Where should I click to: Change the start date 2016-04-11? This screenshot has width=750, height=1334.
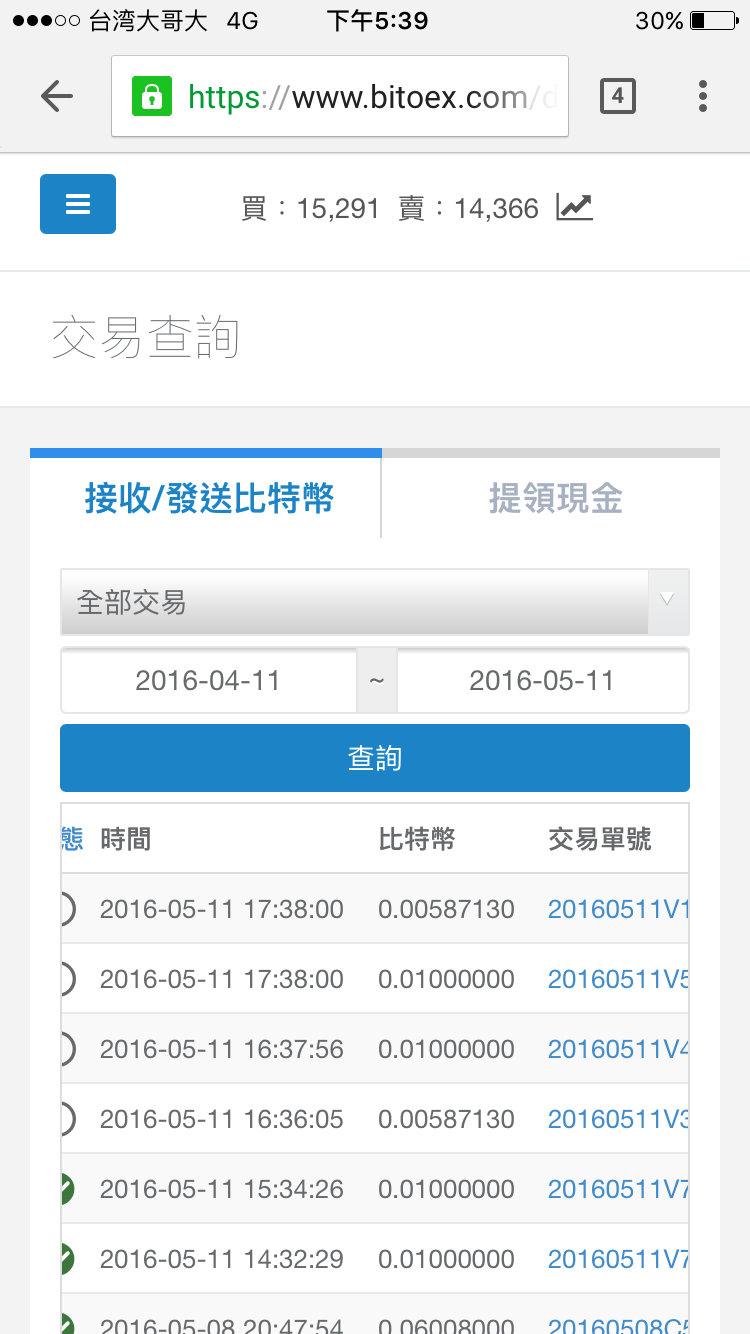point(208,681)
